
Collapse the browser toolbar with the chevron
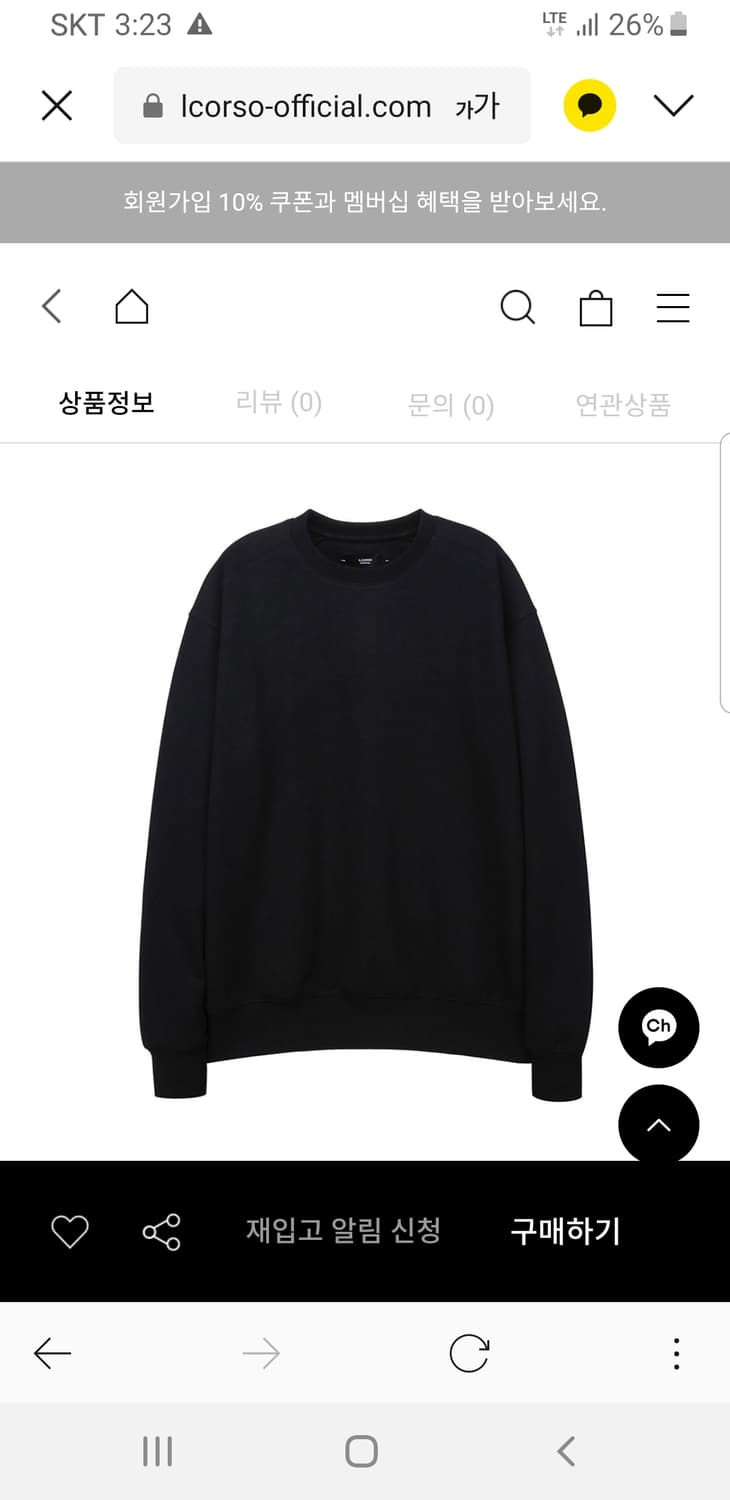pyautogui.click(x=674, y=104)
